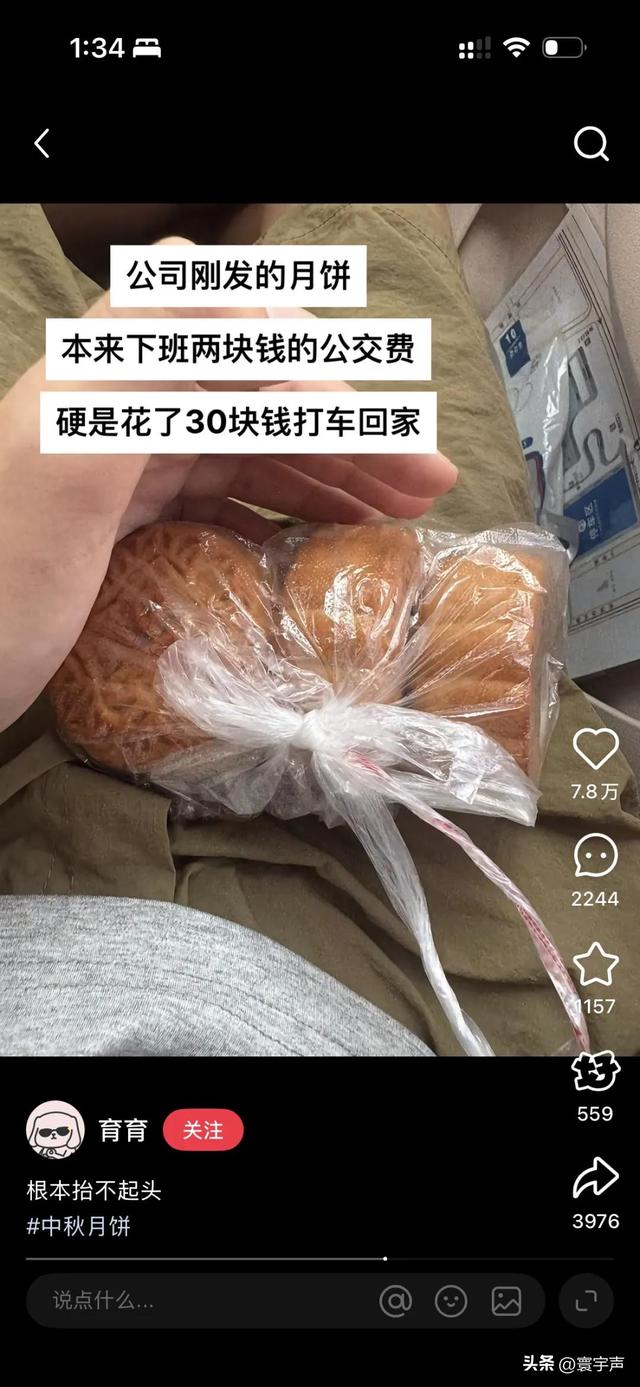Viewport: 640px width, 1387px height.
Task: Like the mooncake post with the heart
Action: 595,748
